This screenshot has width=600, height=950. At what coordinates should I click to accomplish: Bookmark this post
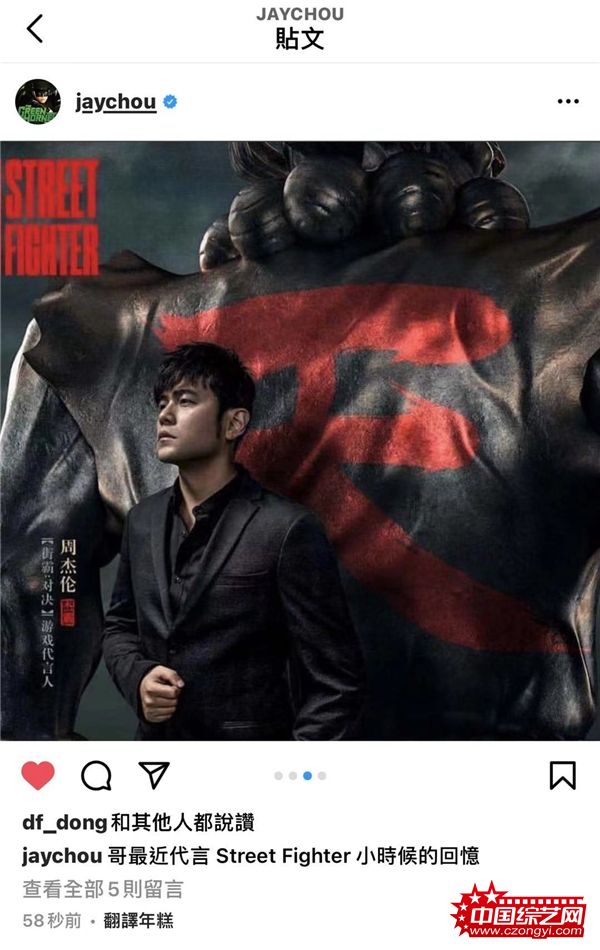point(562,775)
